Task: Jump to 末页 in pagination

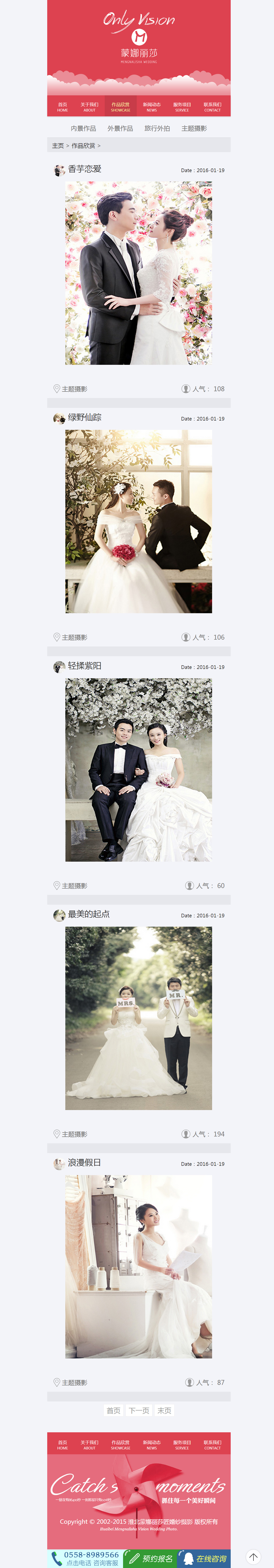Action: pyautogui.click(x=164, y=1410)
